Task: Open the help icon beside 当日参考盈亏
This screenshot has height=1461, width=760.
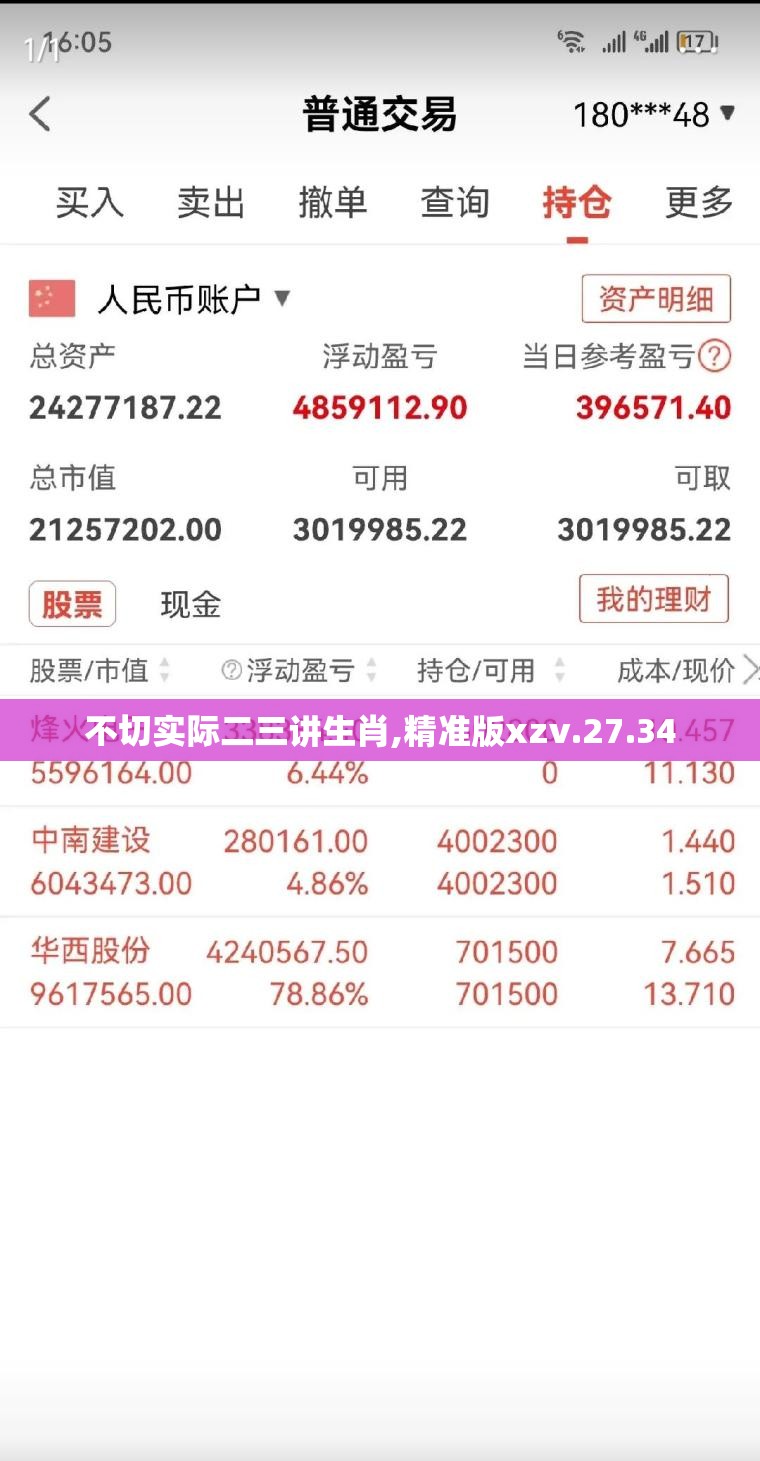Action: pyautogui.click(x=715, y=356)
